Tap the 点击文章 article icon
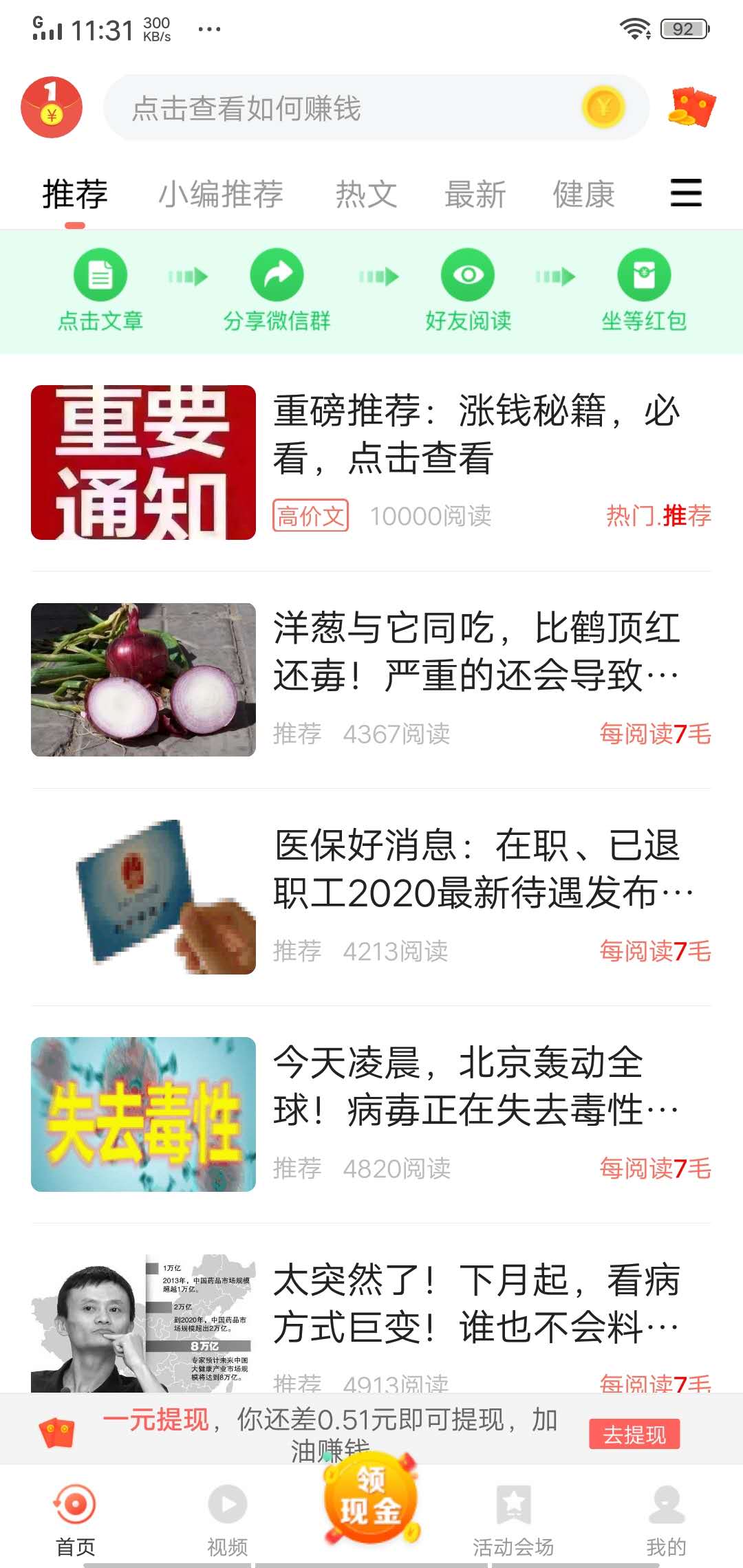Image resolution: width=743 pixels, height=1568 pixels. (x=100, y=274)
